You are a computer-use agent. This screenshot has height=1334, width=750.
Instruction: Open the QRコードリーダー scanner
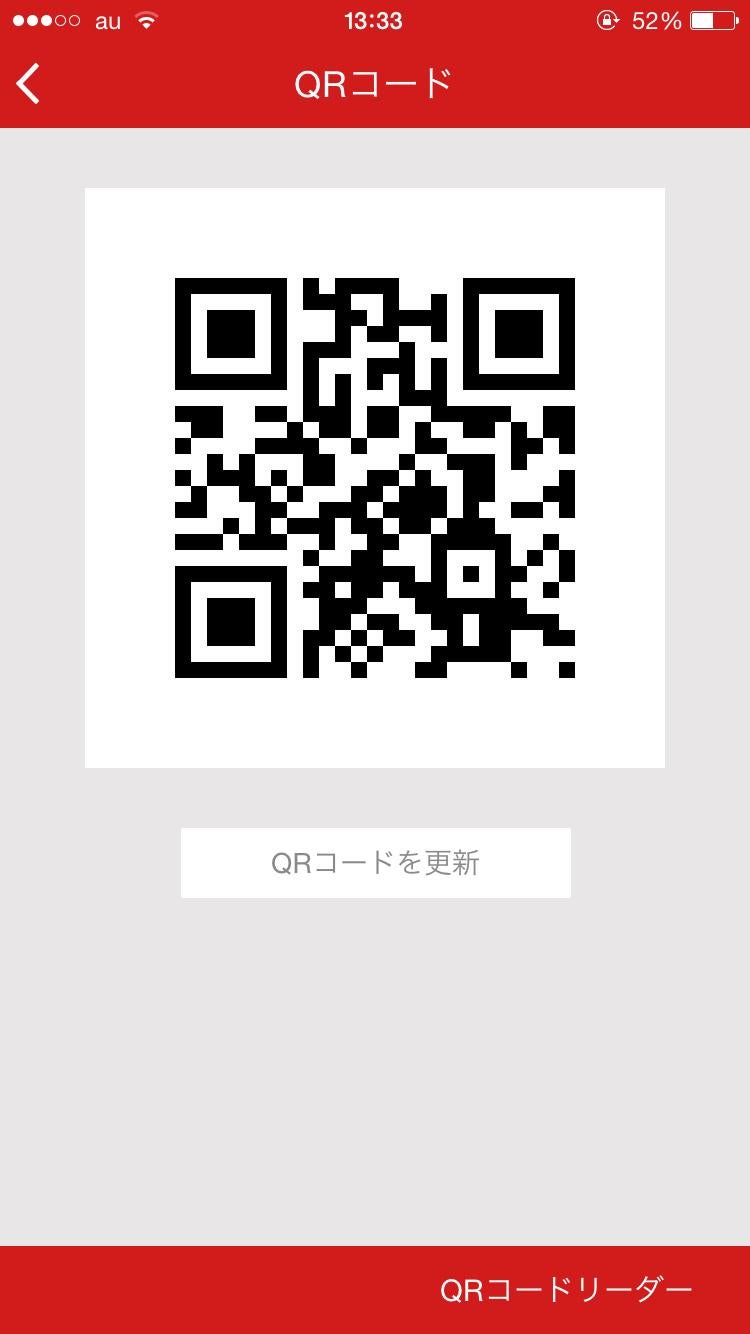(x=567, y=1288)
